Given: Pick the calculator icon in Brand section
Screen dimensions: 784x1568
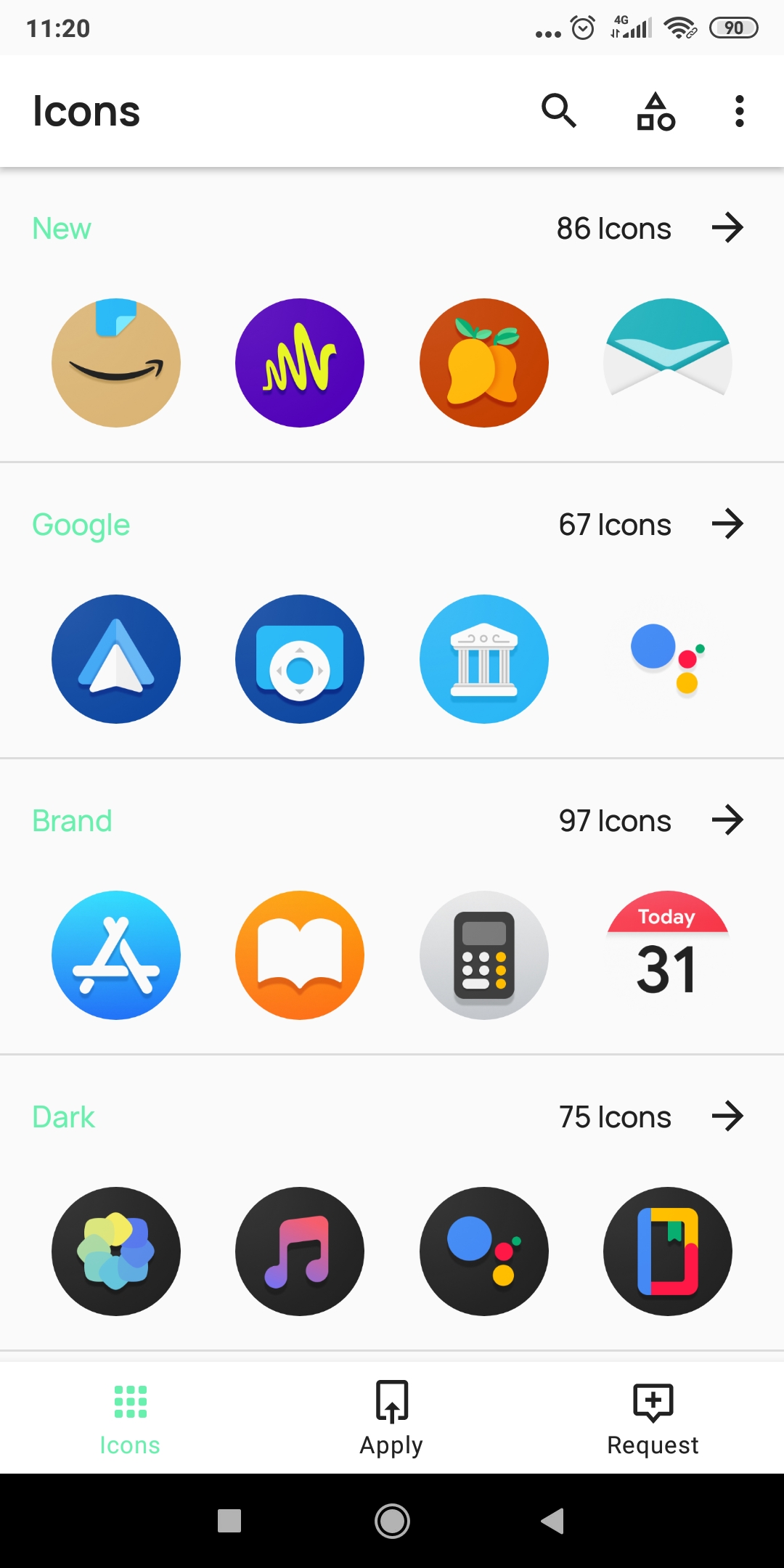Looking at the screenshot, I should coord(484,955).
